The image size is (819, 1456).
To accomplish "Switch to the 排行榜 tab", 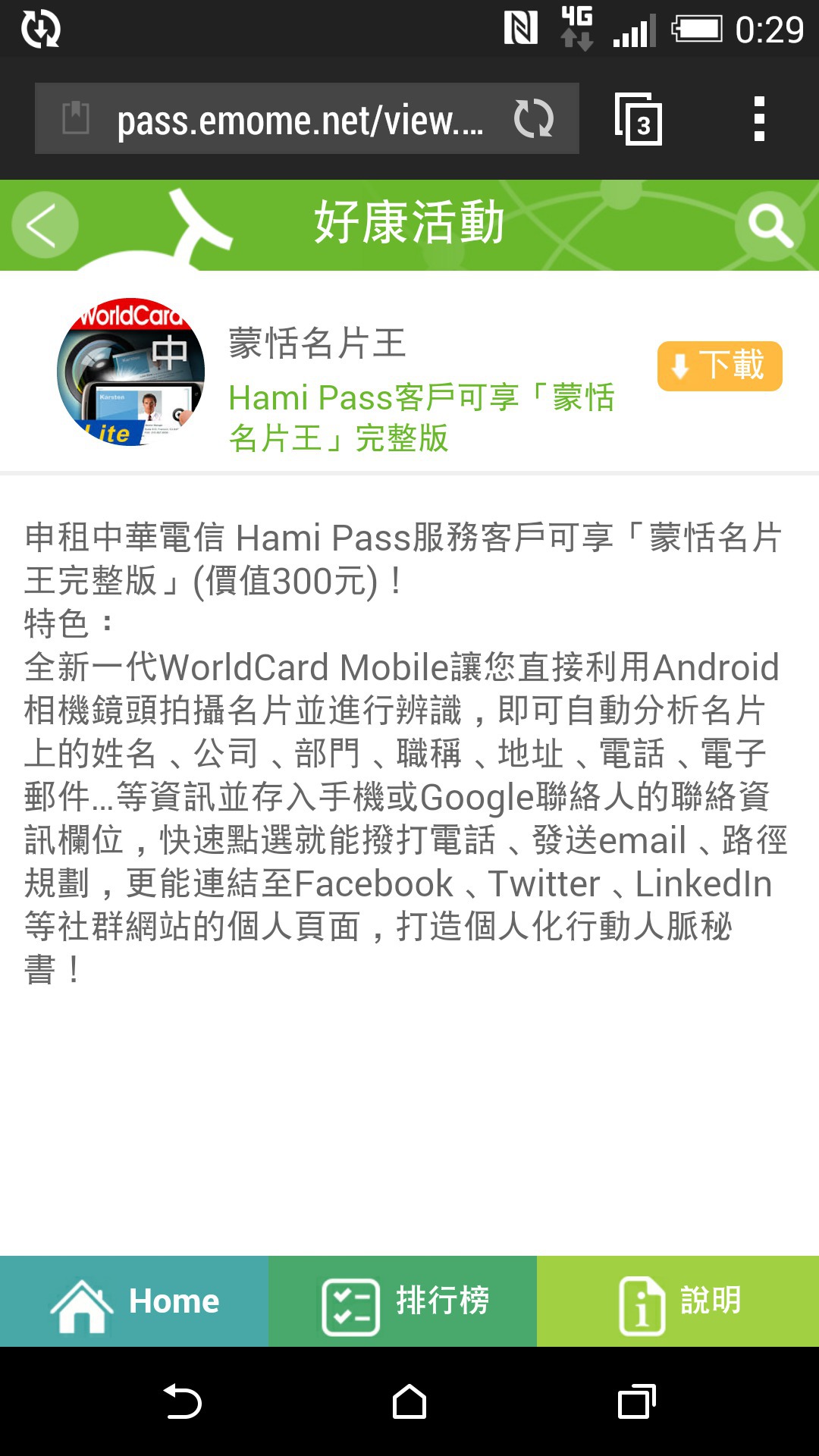I will tap(403, 1301).
